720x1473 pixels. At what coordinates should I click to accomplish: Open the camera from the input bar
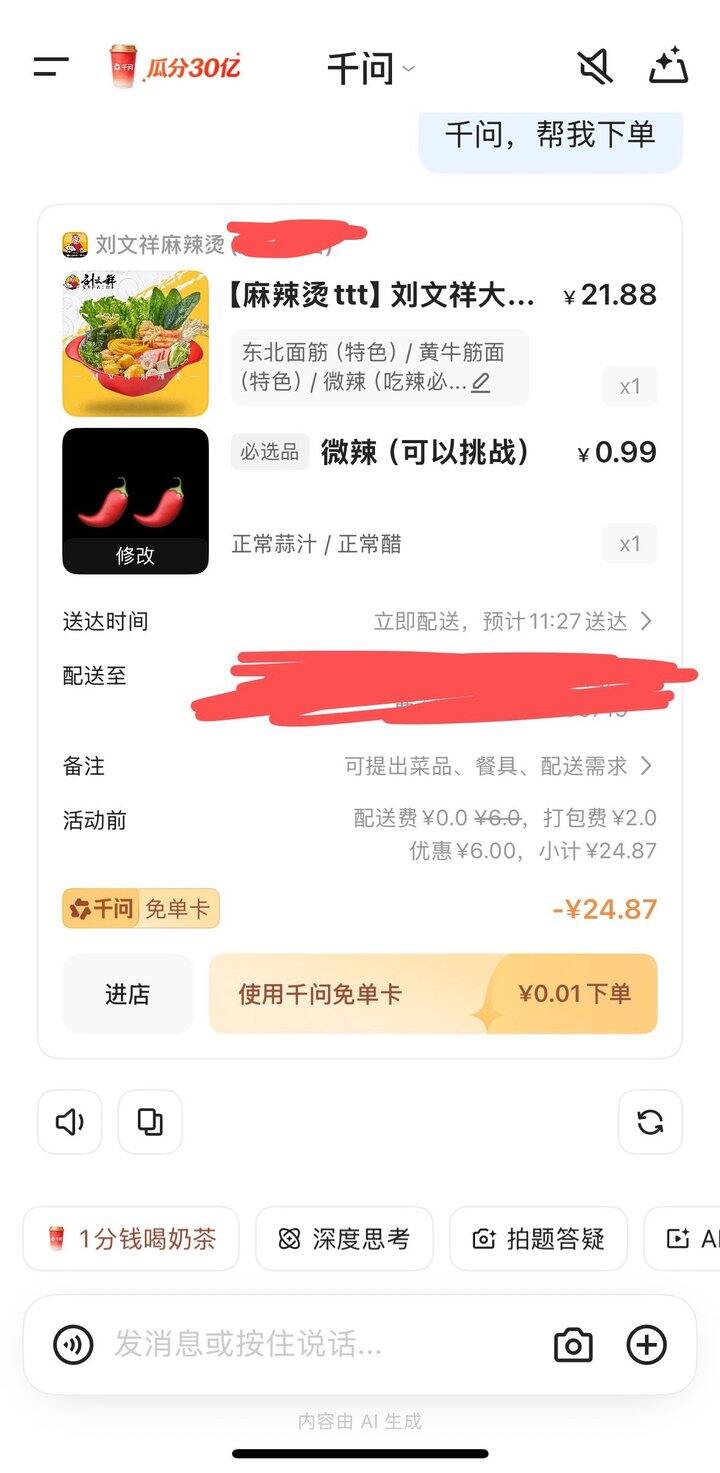tap(573, 1345)
